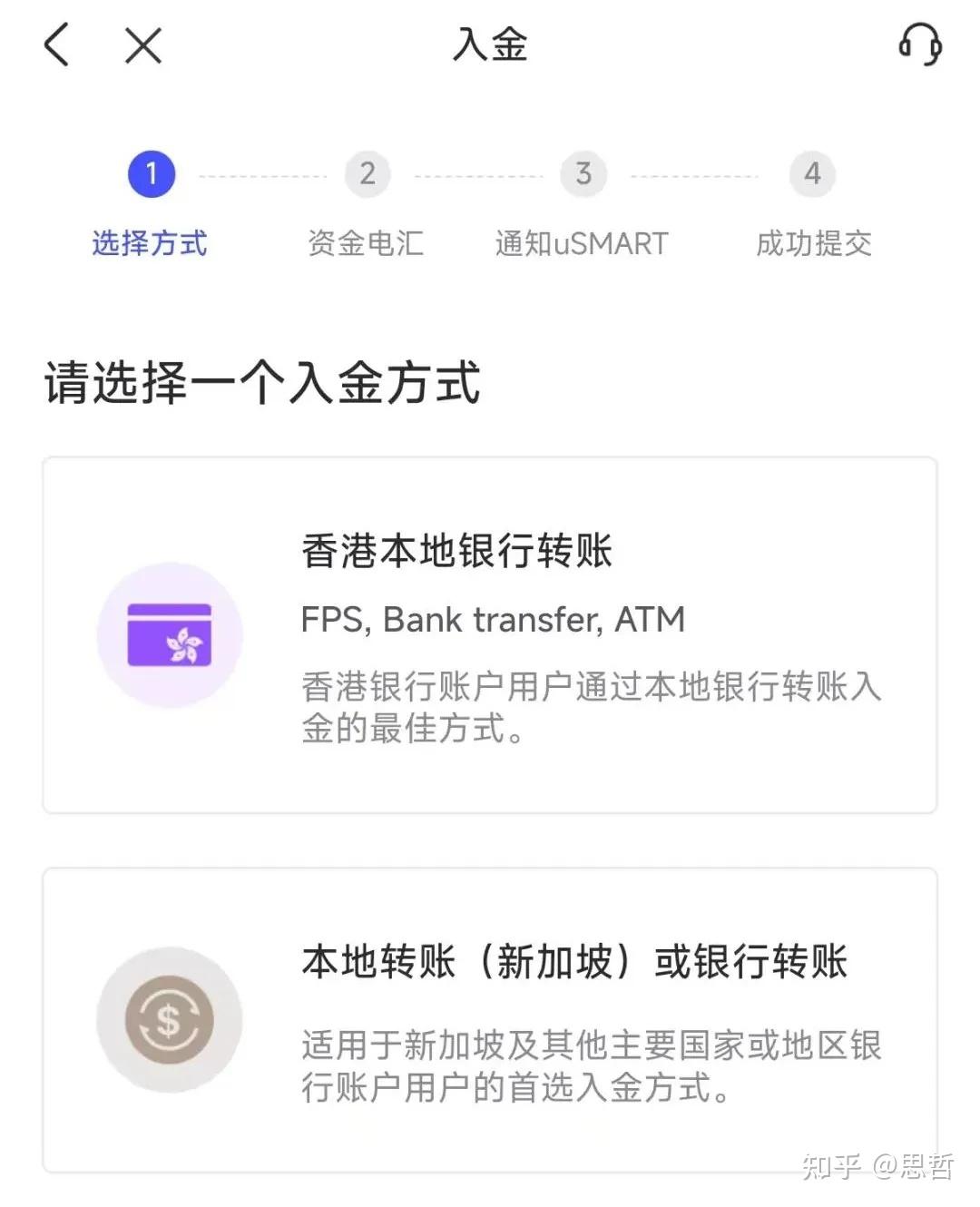Viewport: 980px width, 1207px height.
Task: Open customer service headset icon
Action: [x=919, y=44]
